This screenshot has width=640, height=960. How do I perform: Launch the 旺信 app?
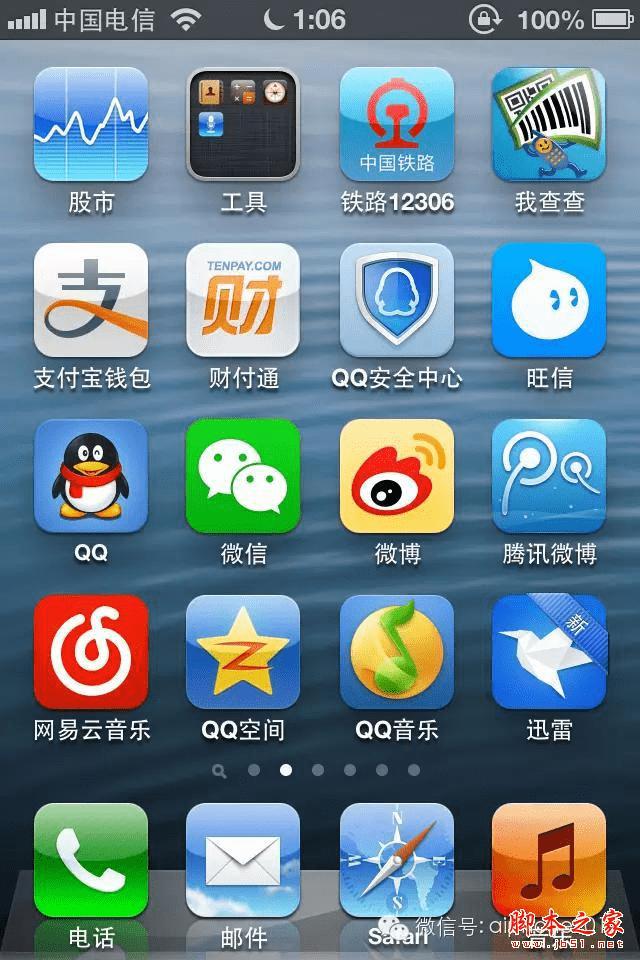click(549, 300)
